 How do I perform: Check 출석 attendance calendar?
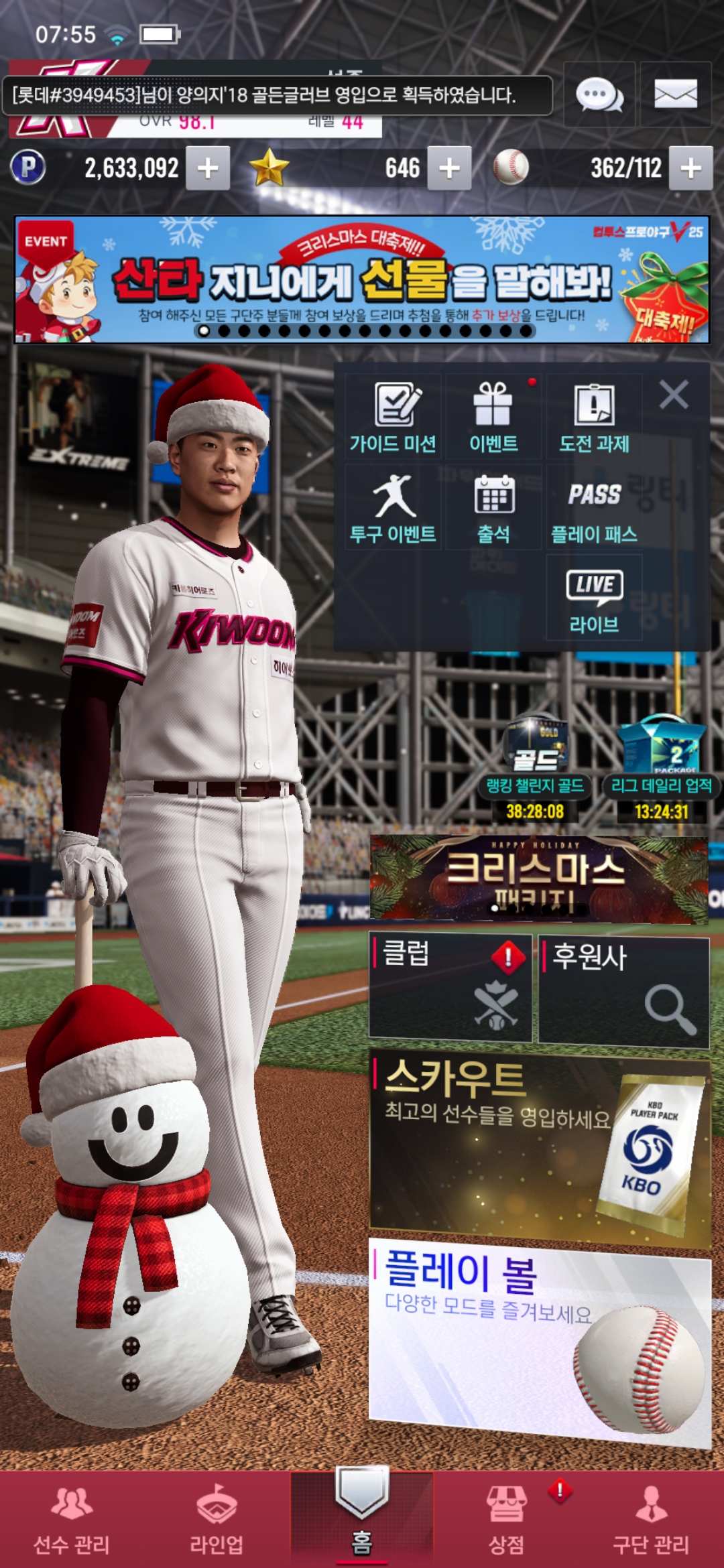coord(493,507)
